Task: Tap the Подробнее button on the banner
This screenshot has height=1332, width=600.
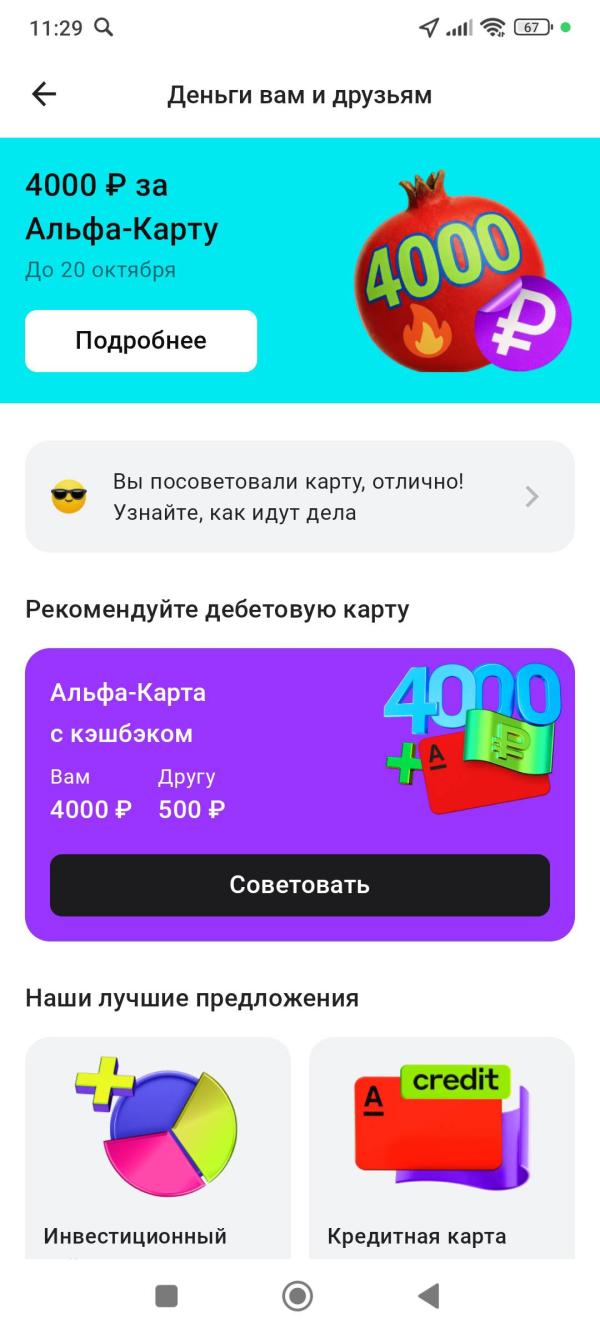Action: (x=141, y=341)
